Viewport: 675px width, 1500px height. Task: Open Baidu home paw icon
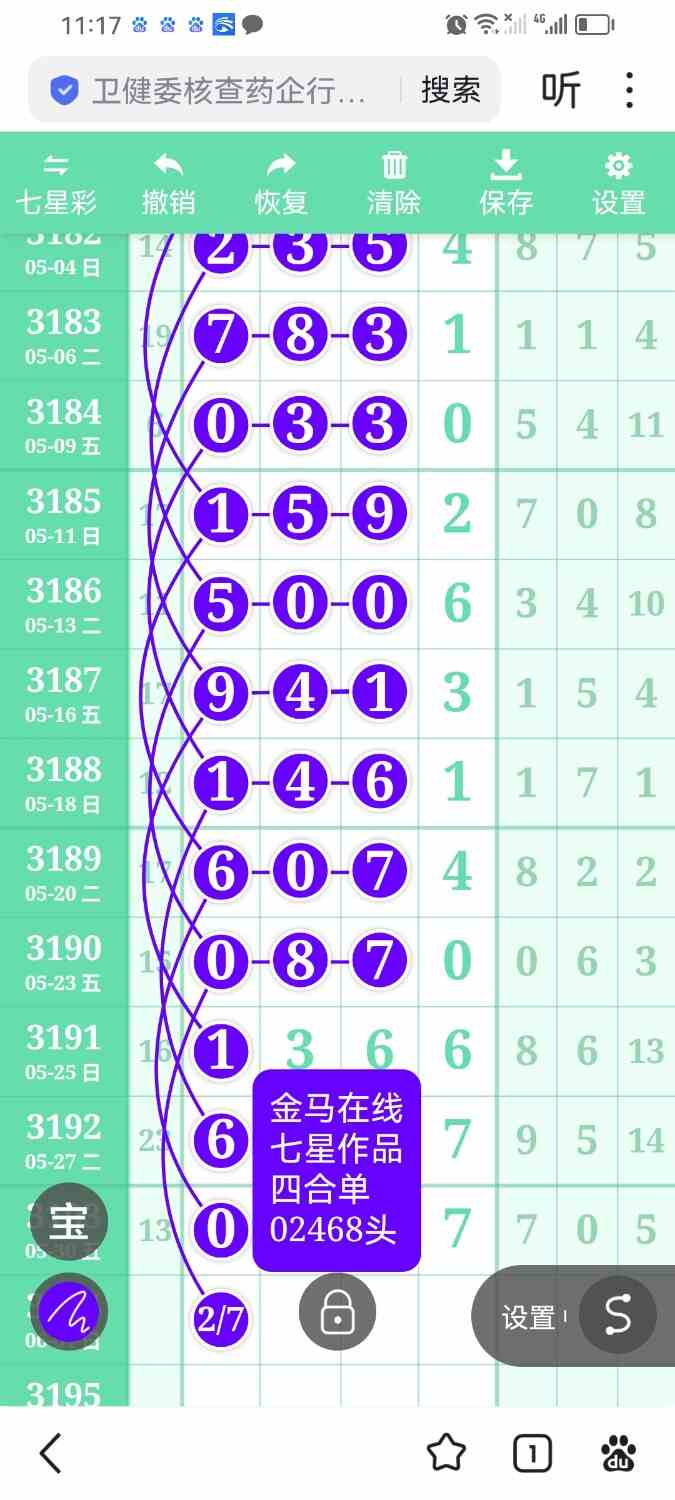[x=620, y=1453]
